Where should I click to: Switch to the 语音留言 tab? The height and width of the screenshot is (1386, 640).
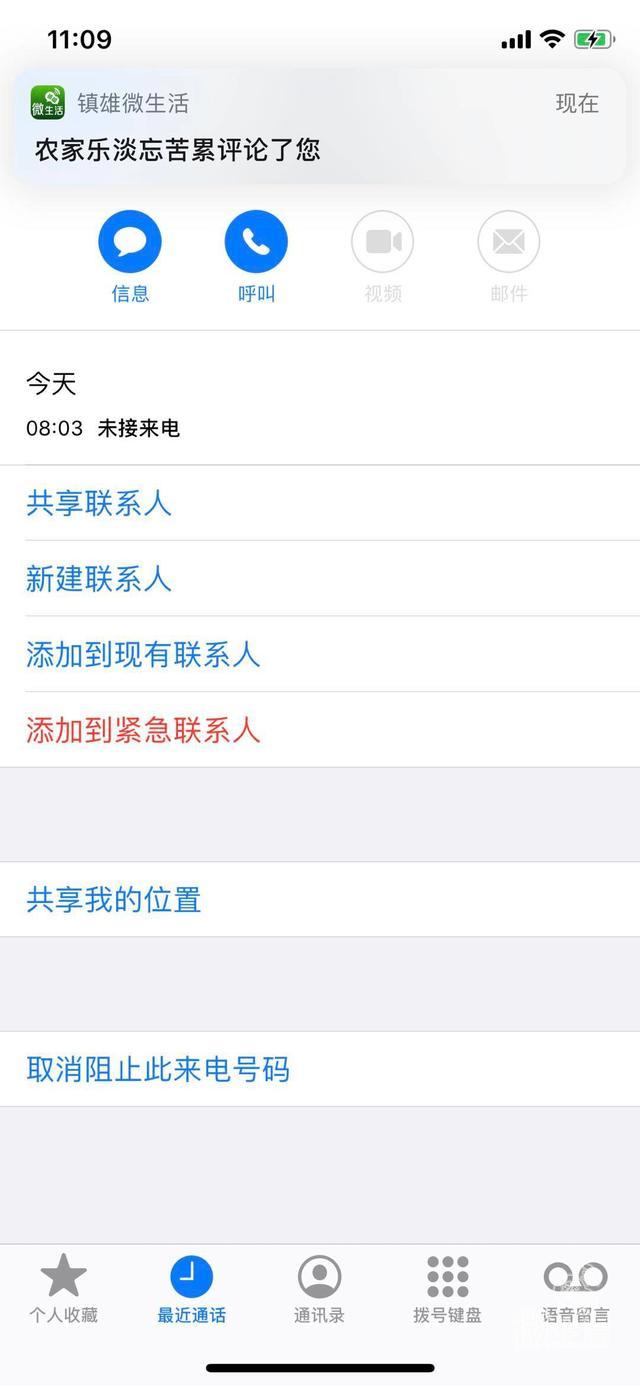click(x=575, y=1289)
